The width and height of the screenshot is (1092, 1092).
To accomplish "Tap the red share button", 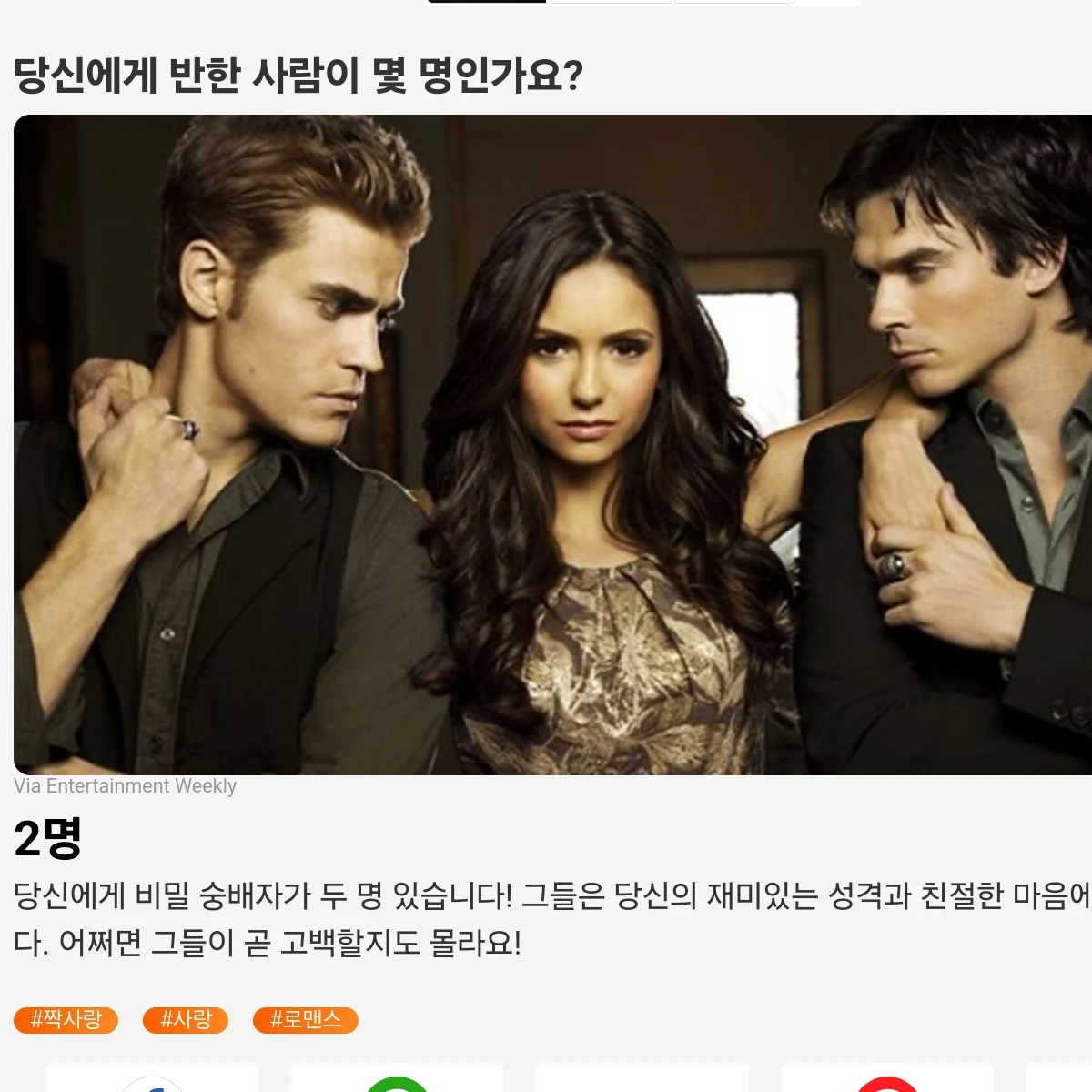I will point(887,1081).
